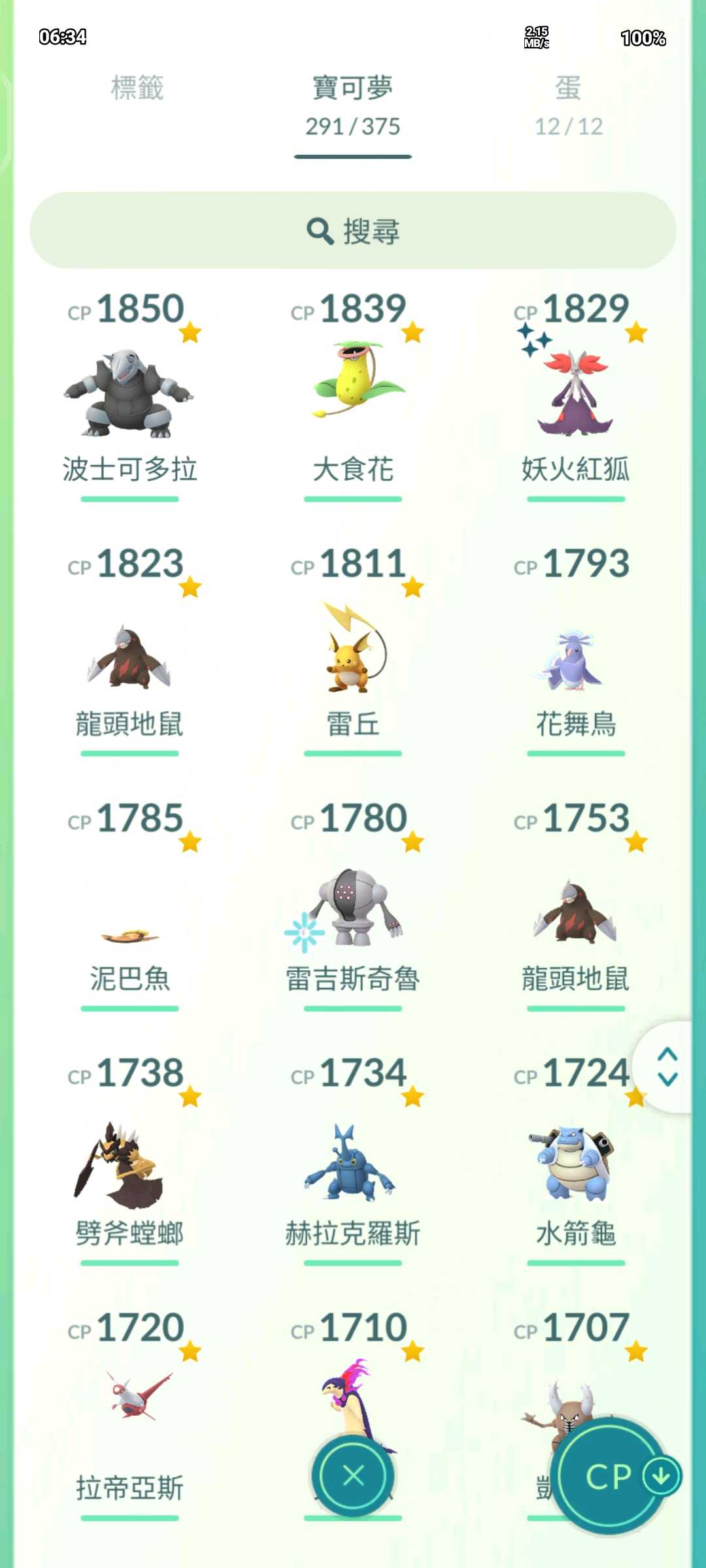The image size is (706, 1568).
Task: Select 龍頭地鼠 with CP 1823
Action: coord(129,657)
